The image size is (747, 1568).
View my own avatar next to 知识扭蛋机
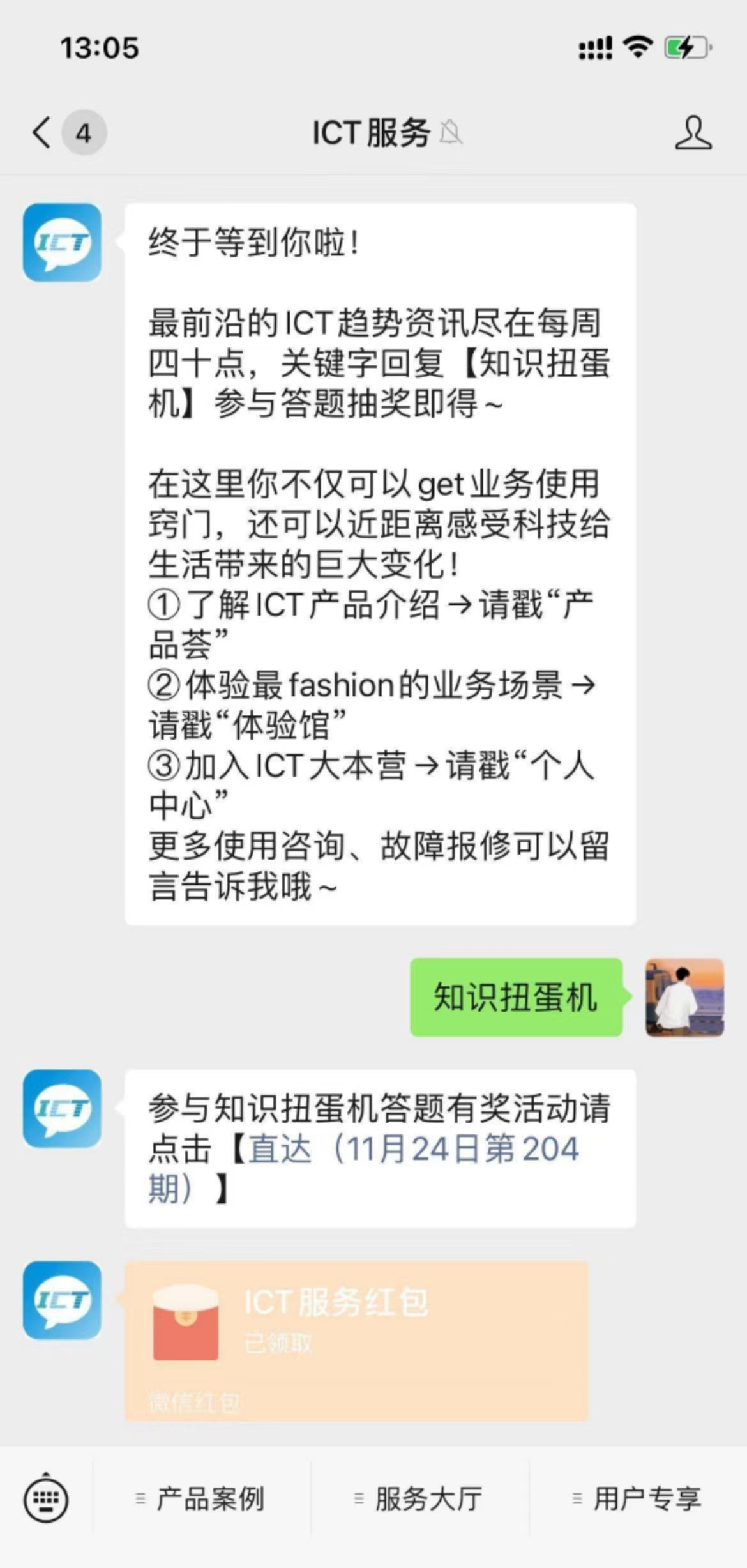pos(684,997)
